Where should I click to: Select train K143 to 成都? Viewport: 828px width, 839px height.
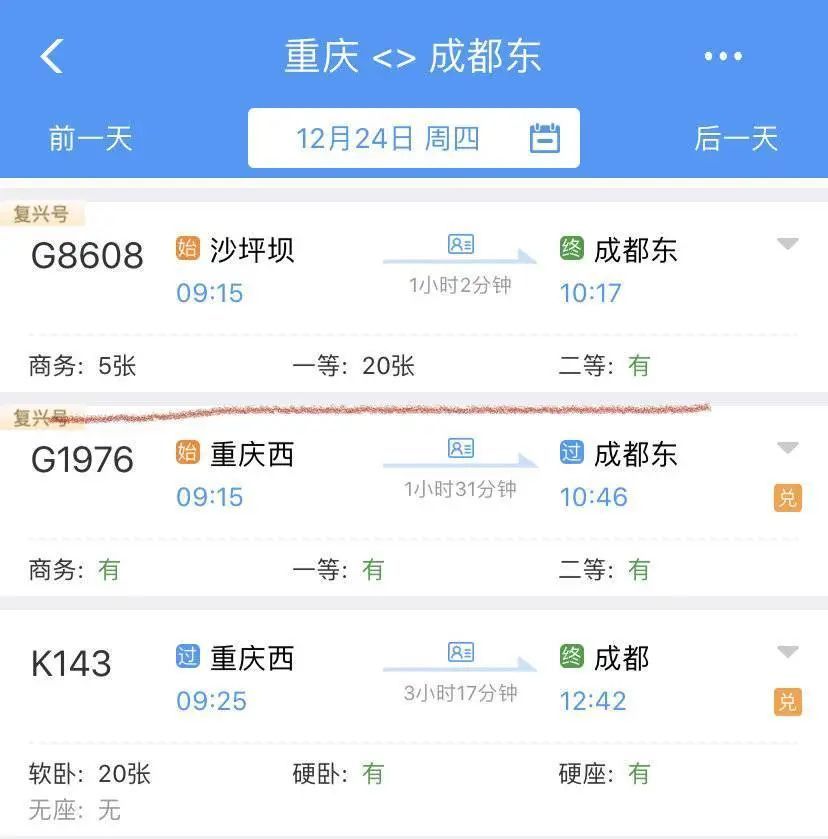(71, 664)
